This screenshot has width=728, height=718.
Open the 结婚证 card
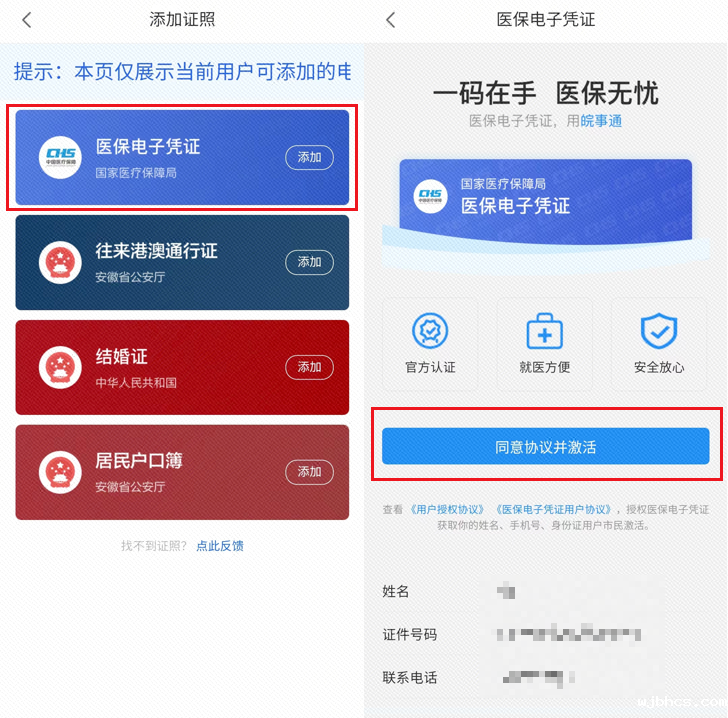(x=160, y=367)
